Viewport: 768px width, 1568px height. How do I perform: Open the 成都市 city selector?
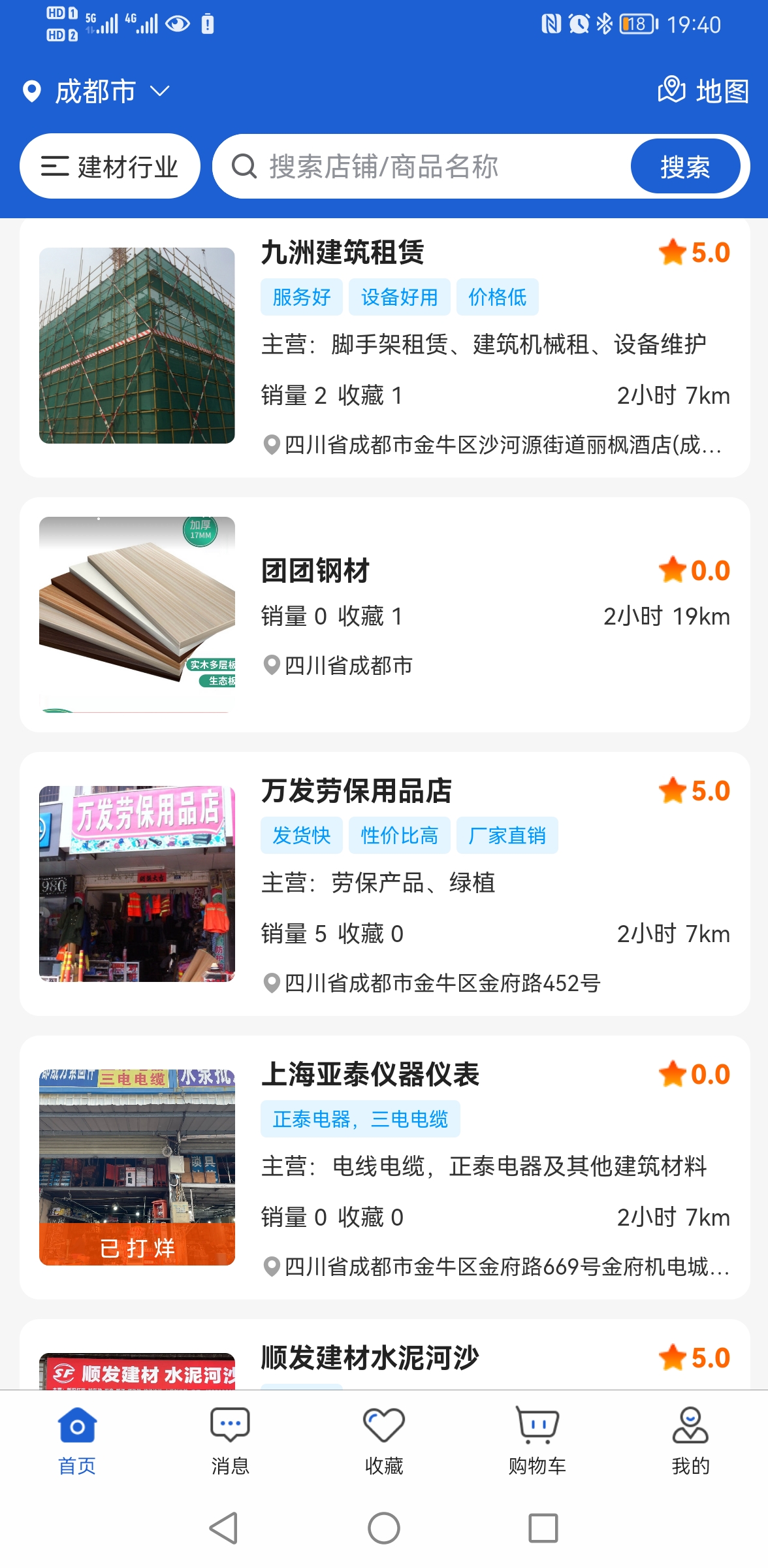(96, 91)
